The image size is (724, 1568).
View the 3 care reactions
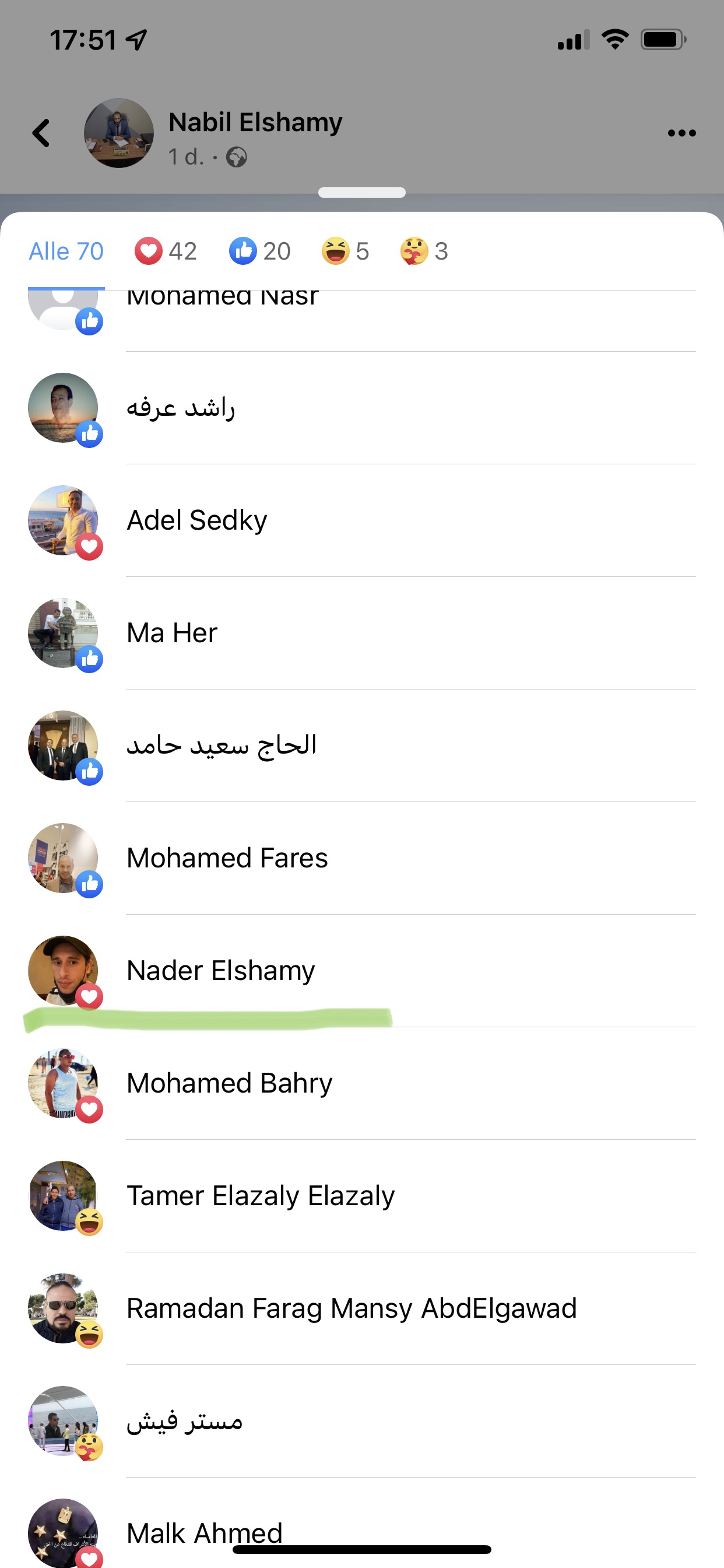[x=424, y=251]
